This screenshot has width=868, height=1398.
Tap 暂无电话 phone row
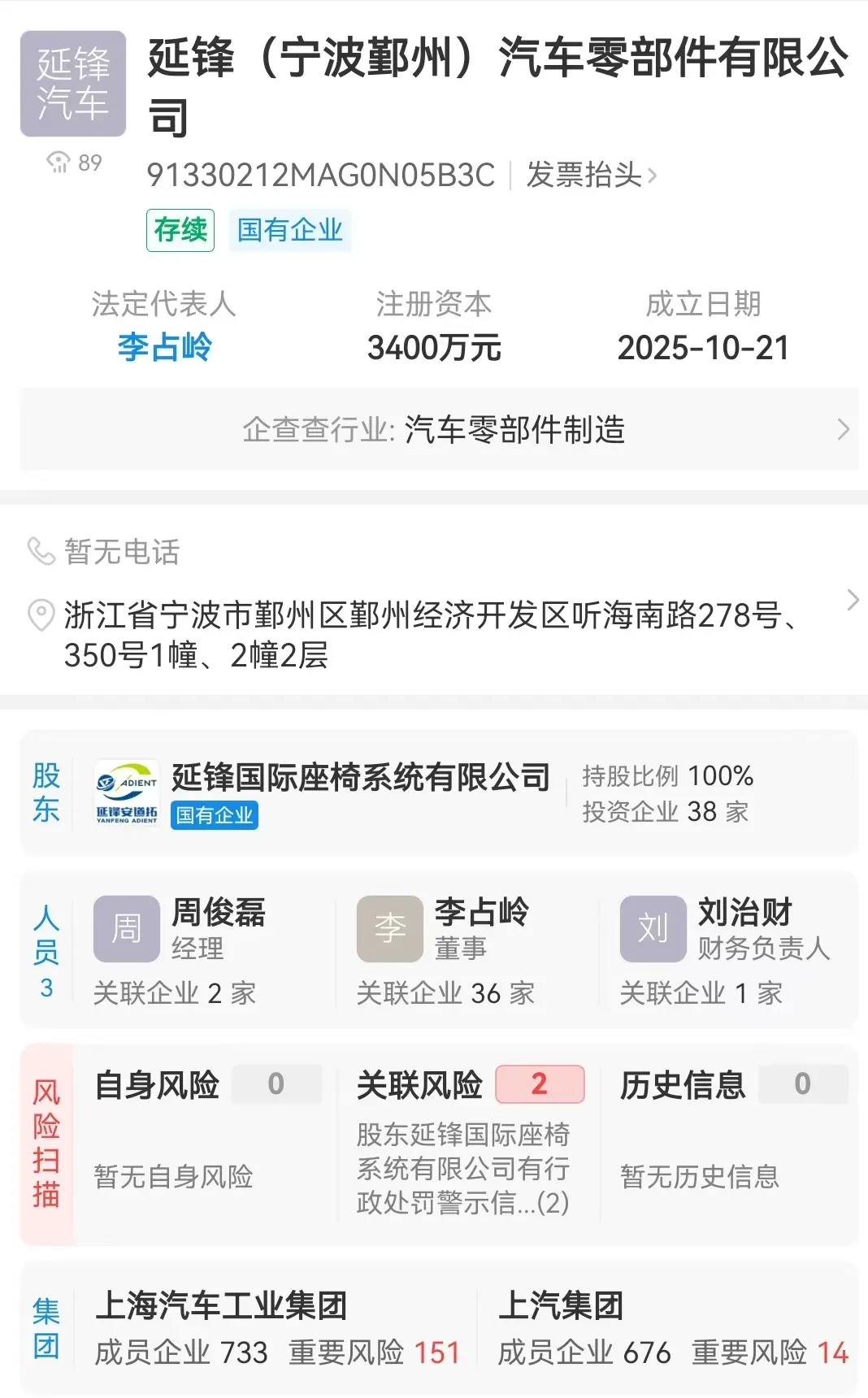(x=122, y=551)
